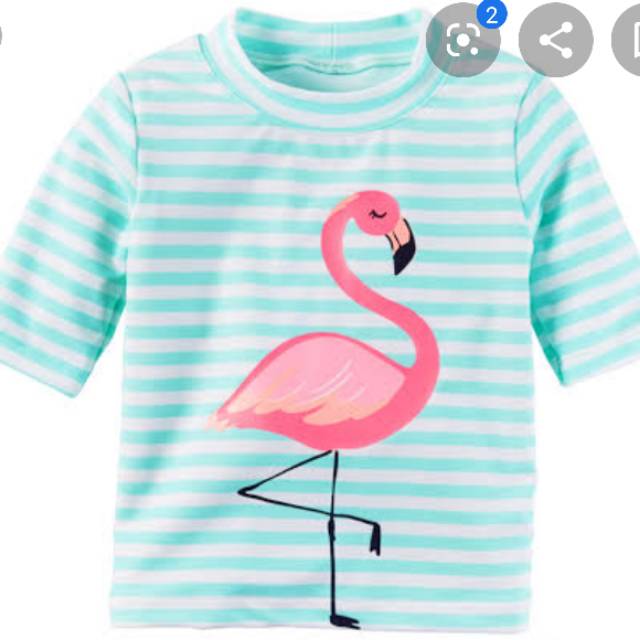Share this flamingo shirt image

coord(555,41)
